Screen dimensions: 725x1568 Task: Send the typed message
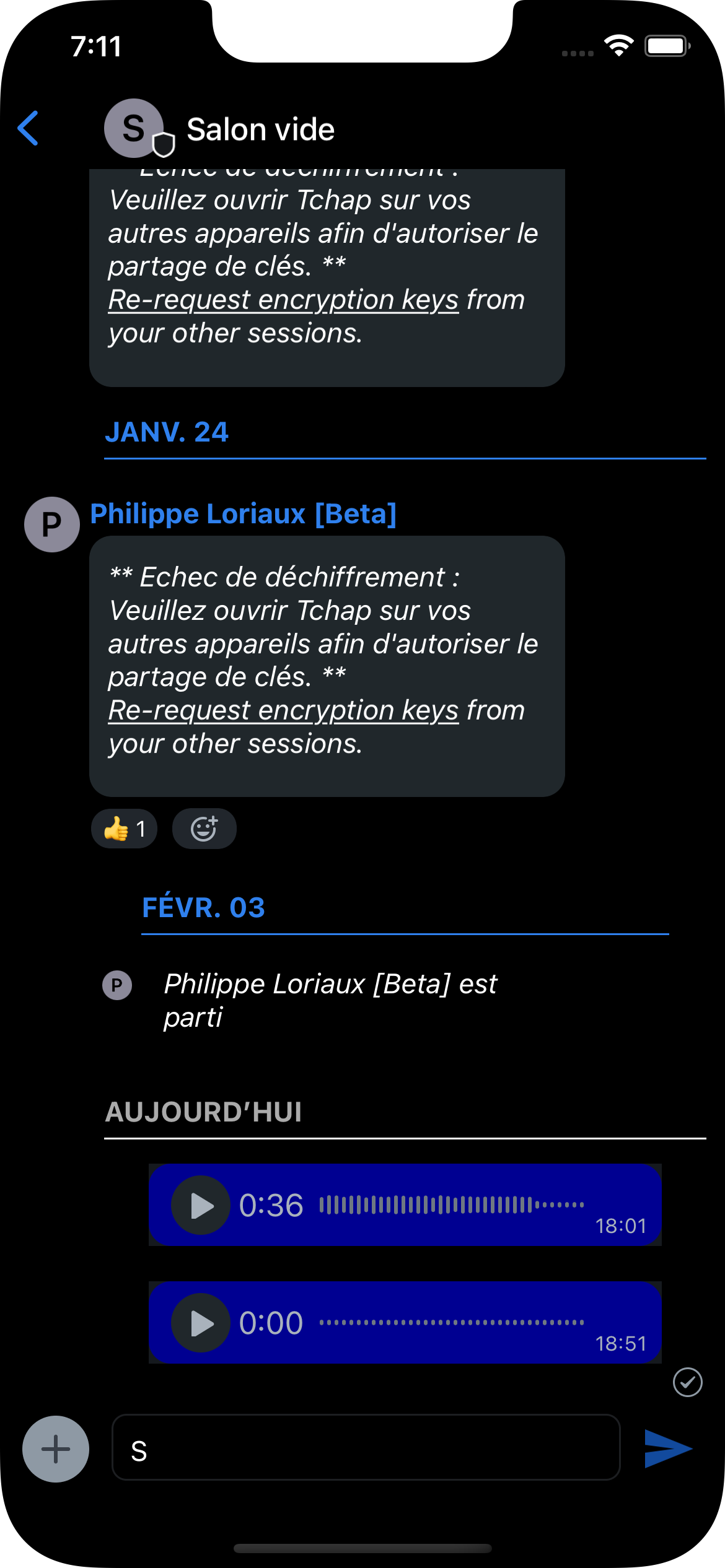(x=668, y=1448)
